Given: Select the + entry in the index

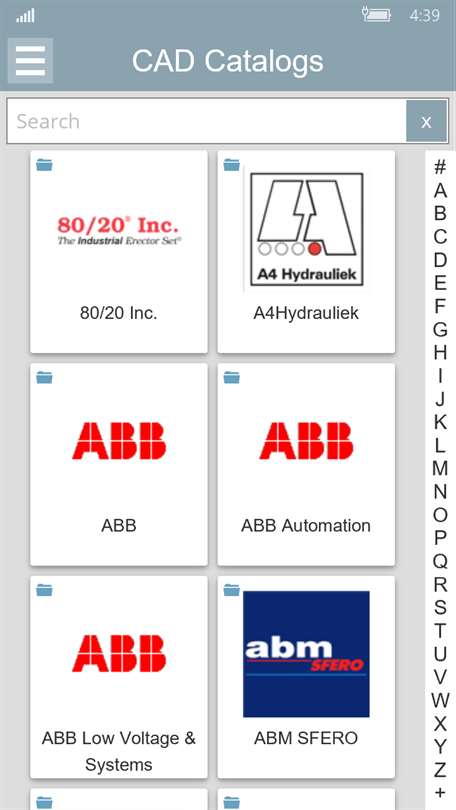Looking at the screenshot, I should [x=439, y=791].
